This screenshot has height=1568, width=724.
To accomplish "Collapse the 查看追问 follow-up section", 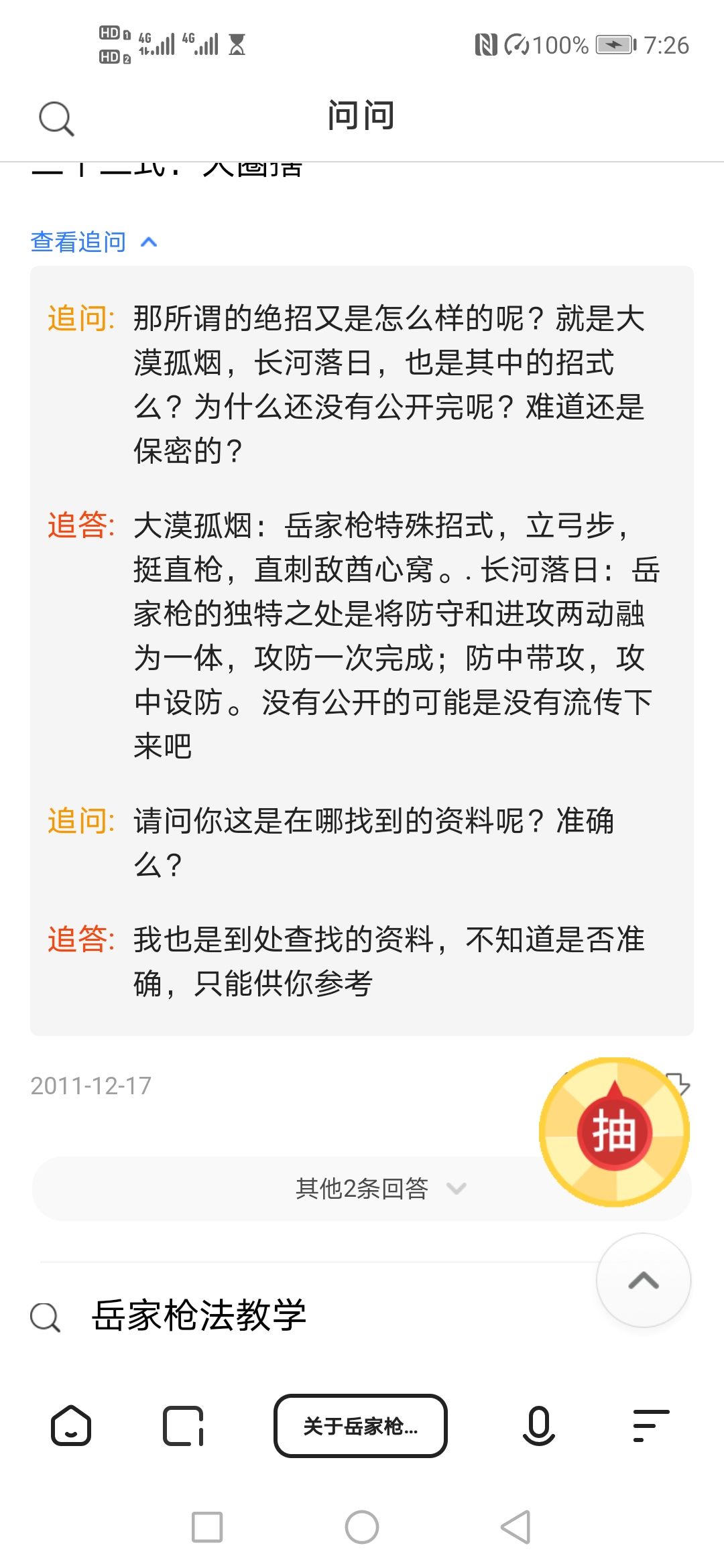I will [x=94, y=242].
